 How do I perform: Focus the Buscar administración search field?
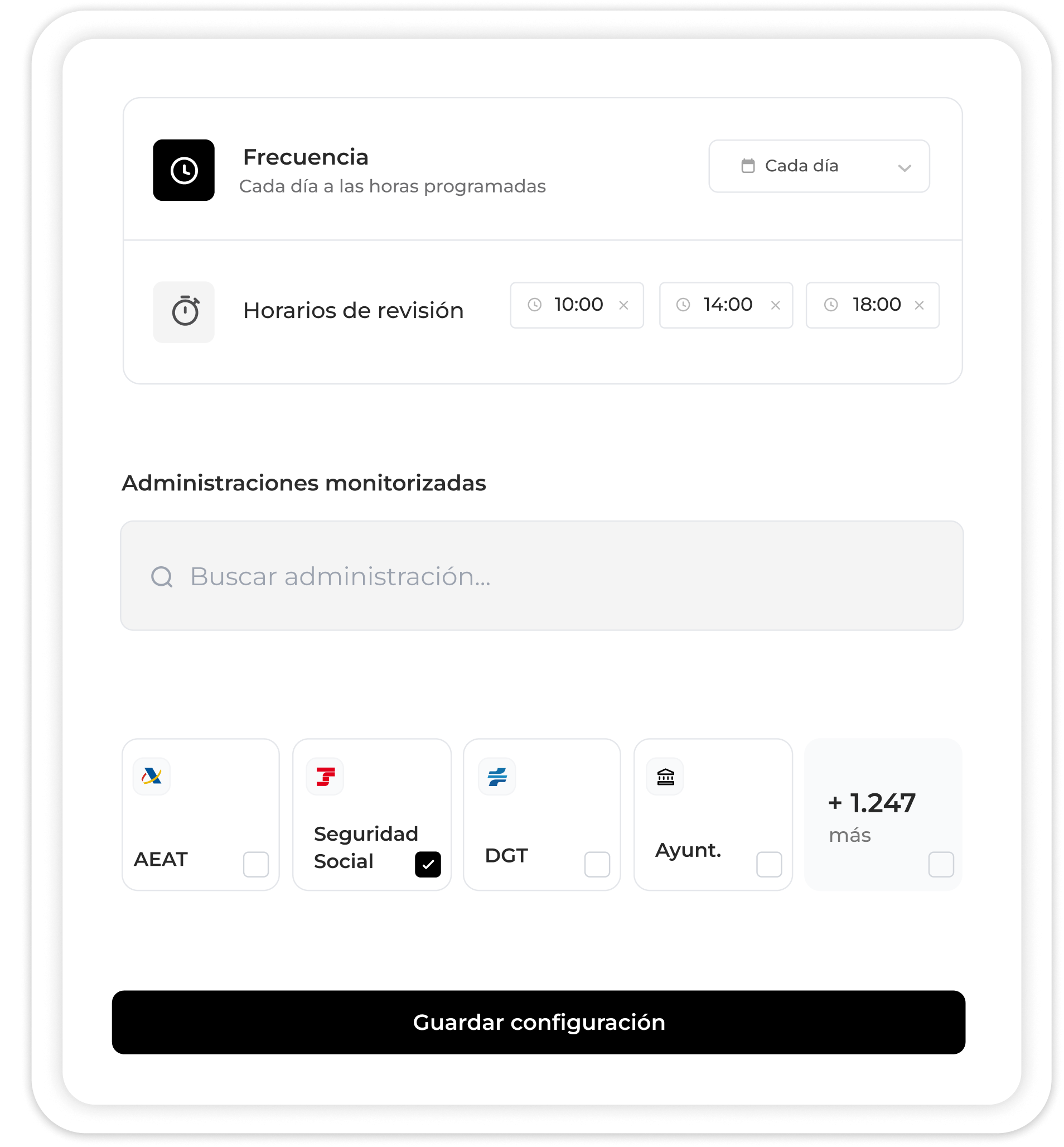pos(541,576)
